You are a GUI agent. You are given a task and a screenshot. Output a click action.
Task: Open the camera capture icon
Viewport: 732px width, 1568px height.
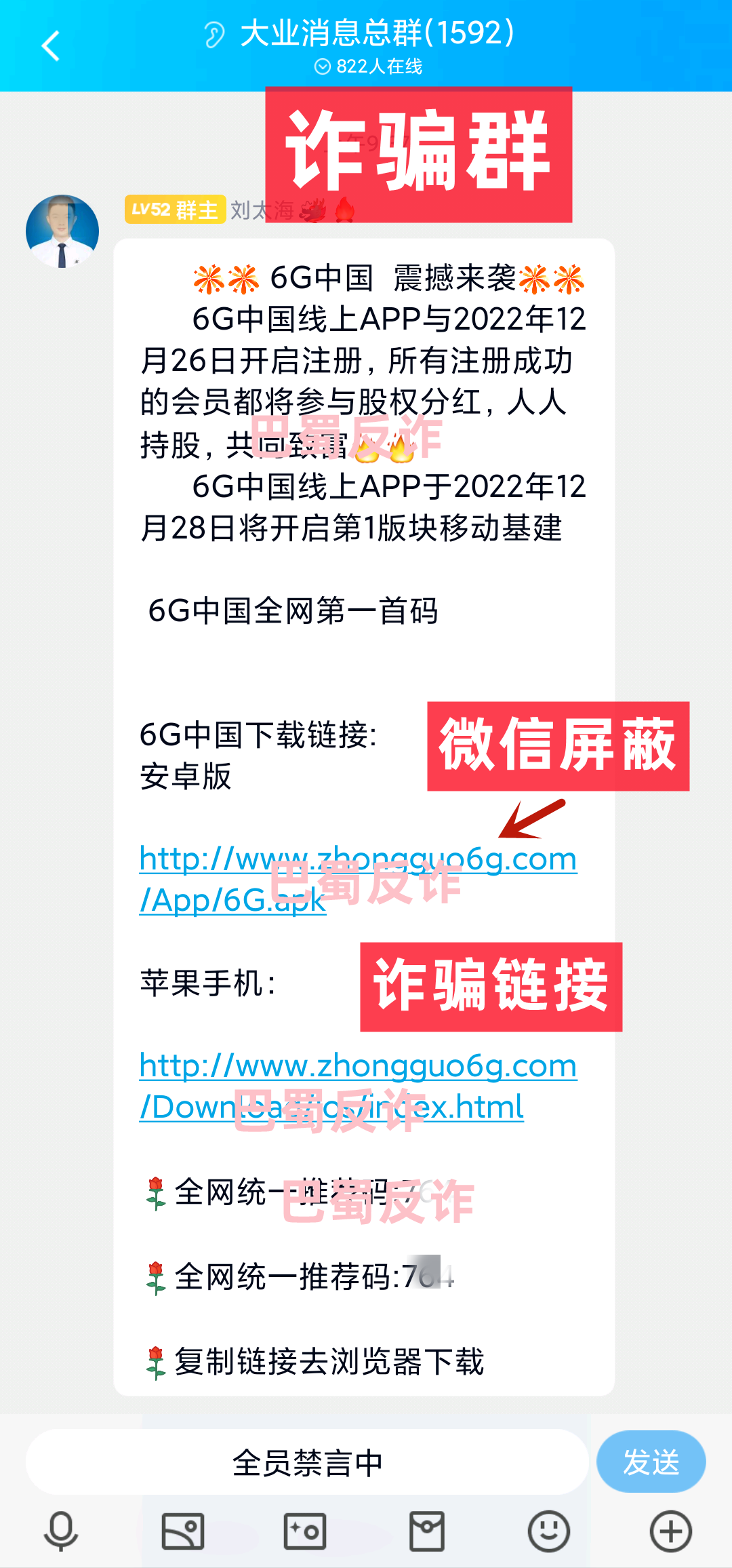[x=305, y=1531]
